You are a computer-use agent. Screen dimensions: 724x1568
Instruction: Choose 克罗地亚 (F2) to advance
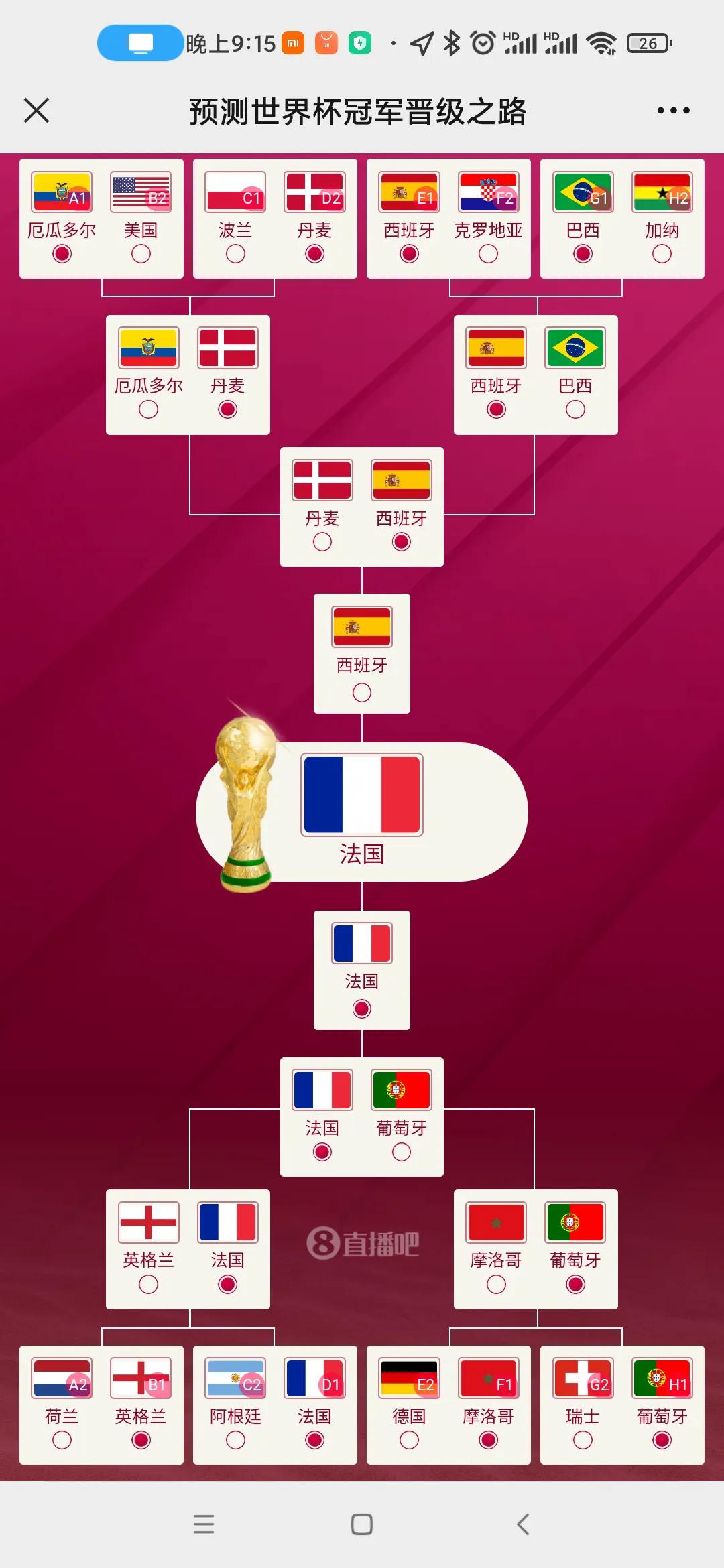(488, 254)
